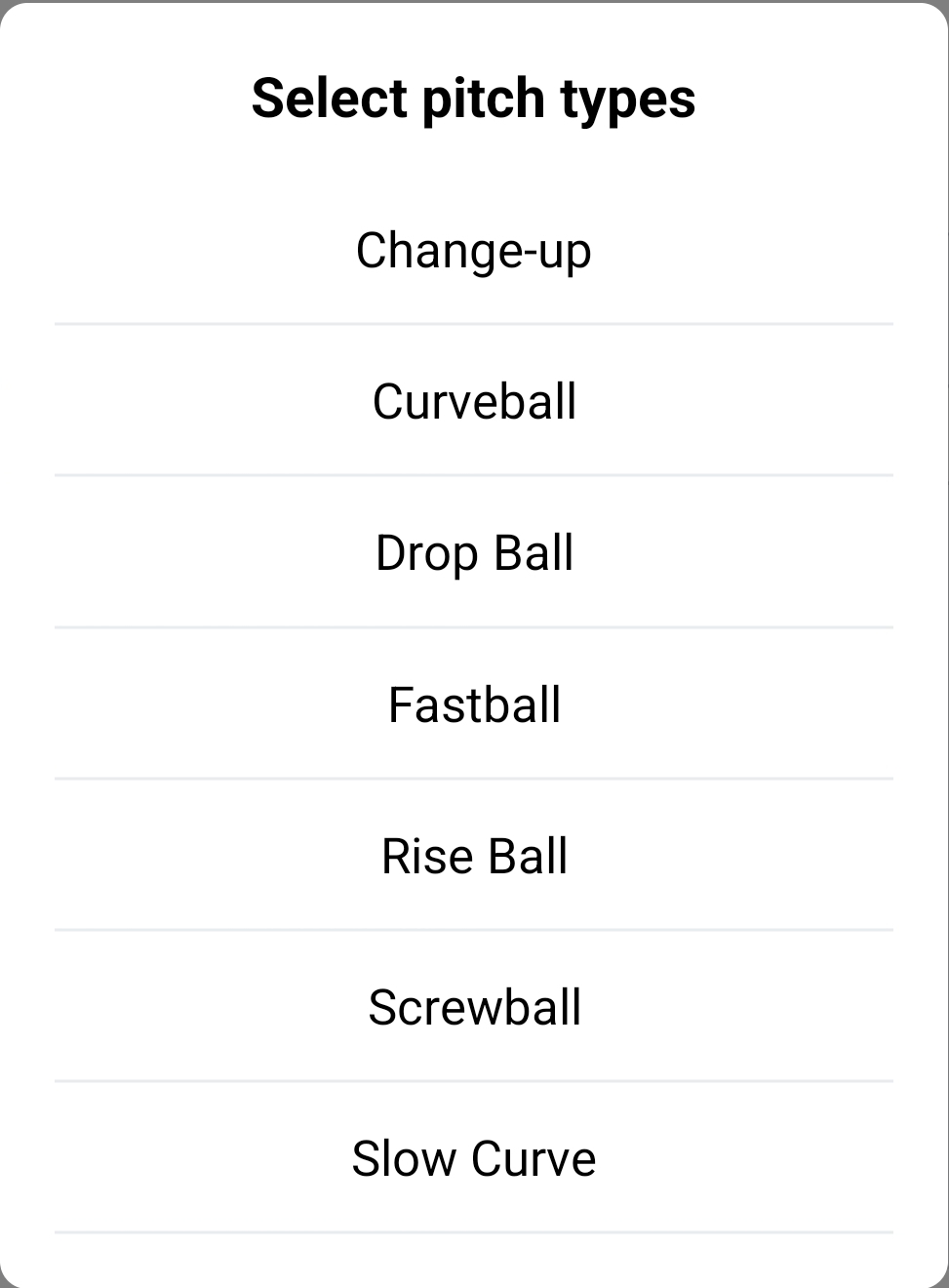Screen dimensions: 949x1288
Task: Tap the Select pitch types title
Action: [474, 98]
